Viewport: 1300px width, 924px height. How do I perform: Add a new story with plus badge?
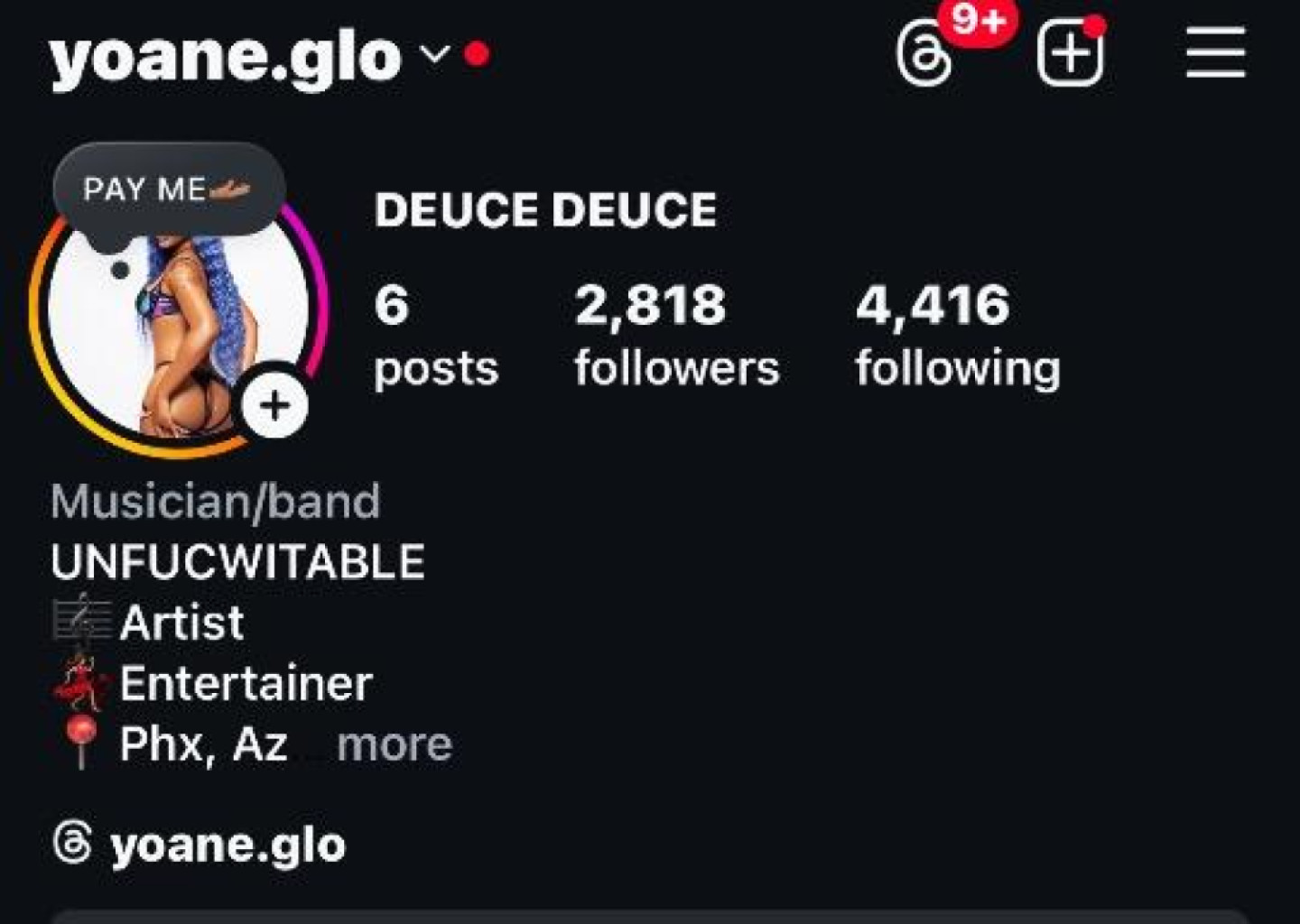[x=274, y=405]
